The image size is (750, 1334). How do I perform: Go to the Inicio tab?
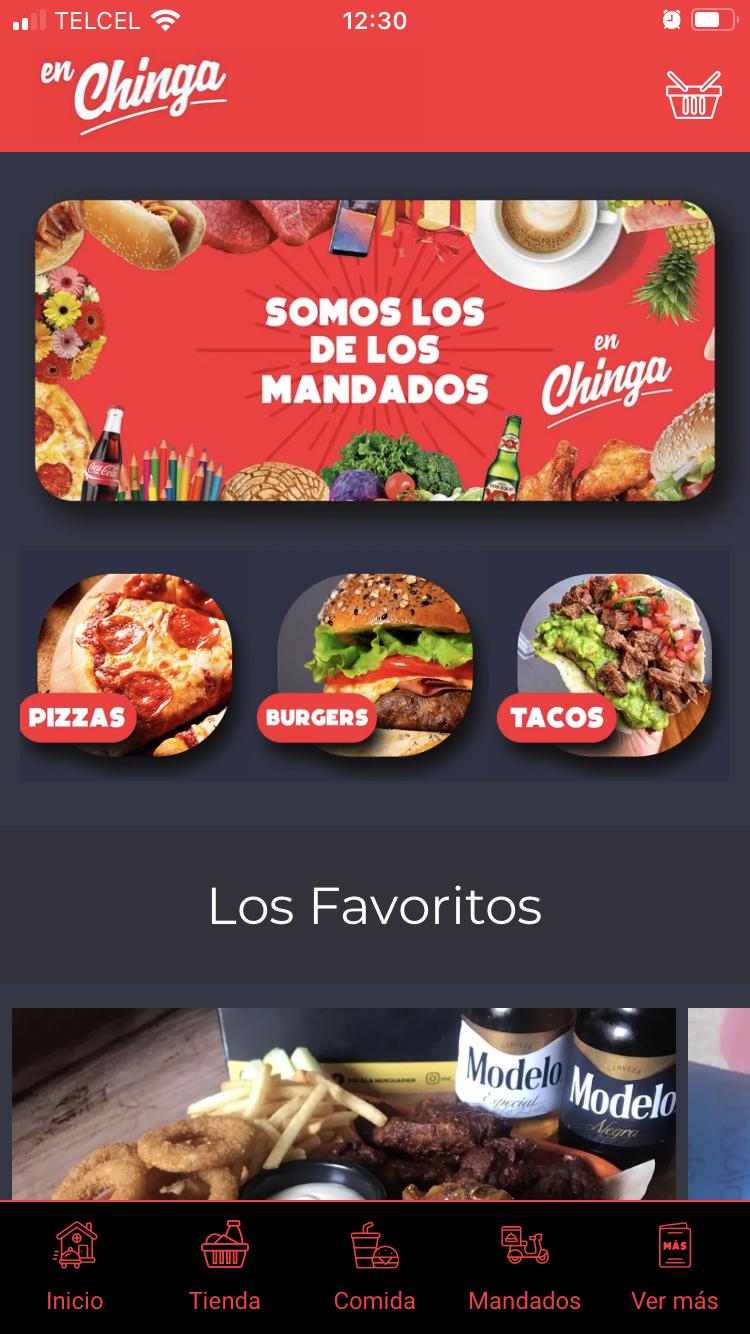tap(75, 1267)
